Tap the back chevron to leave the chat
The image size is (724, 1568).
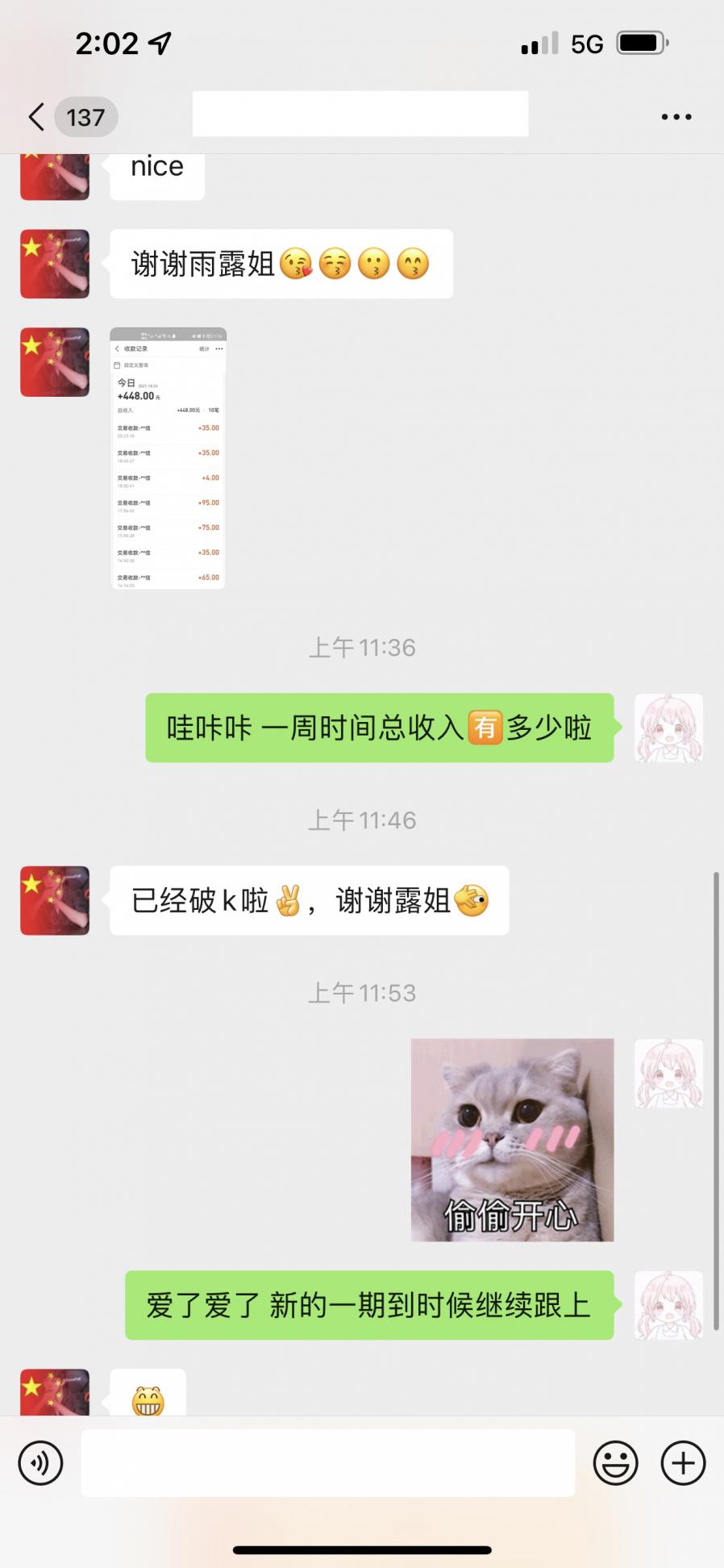(34, 117)
